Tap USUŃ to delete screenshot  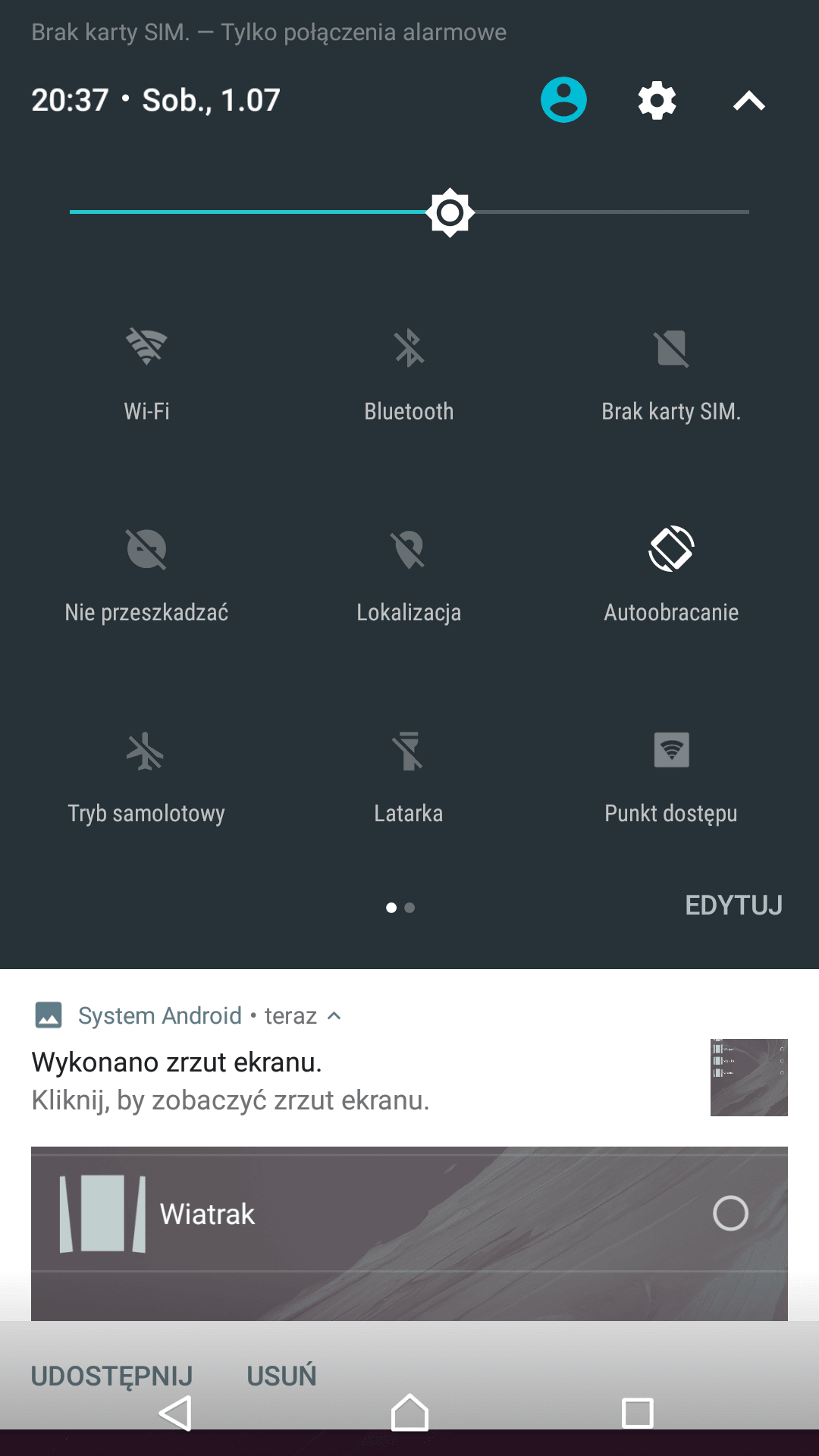(x=281, y=1376)
